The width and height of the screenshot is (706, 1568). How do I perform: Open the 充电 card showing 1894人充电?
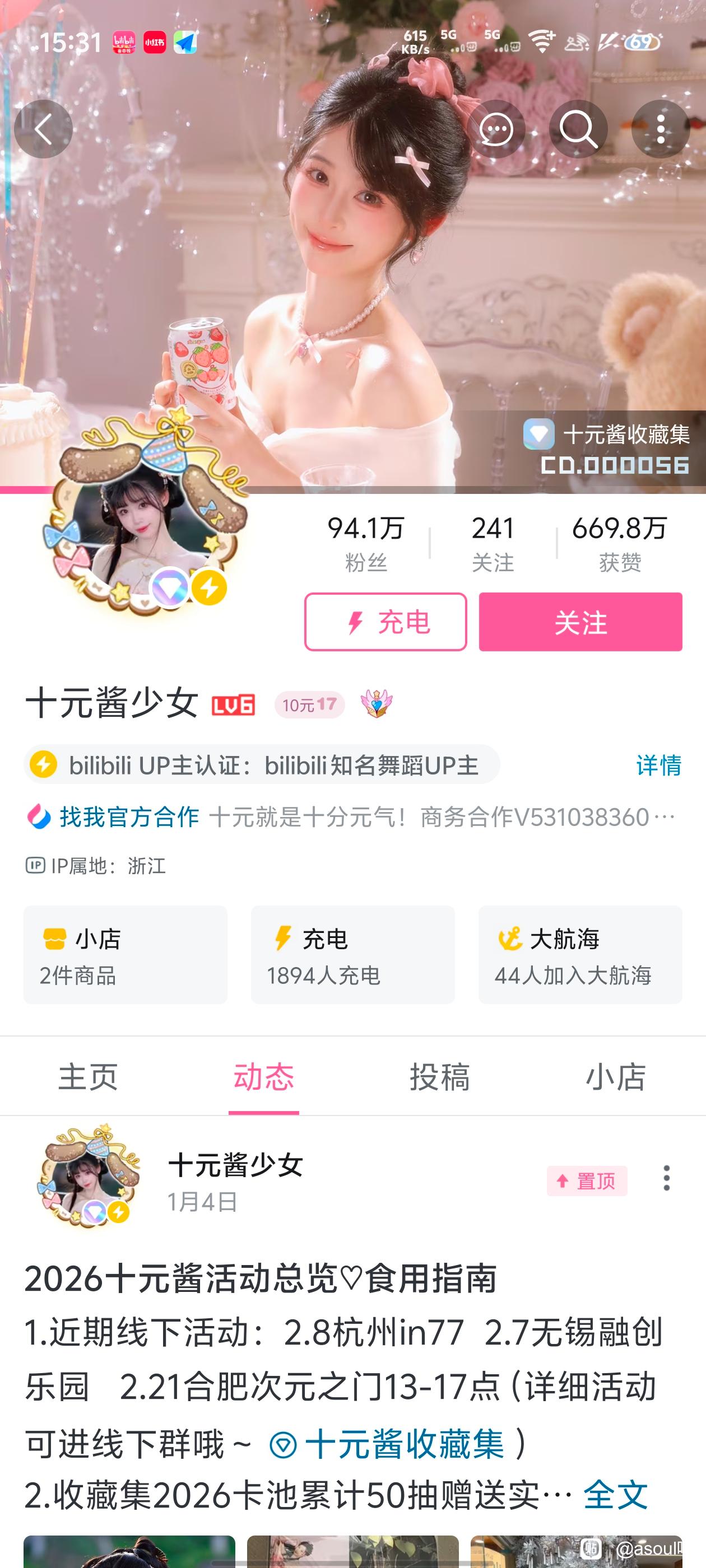click(352, 954)
